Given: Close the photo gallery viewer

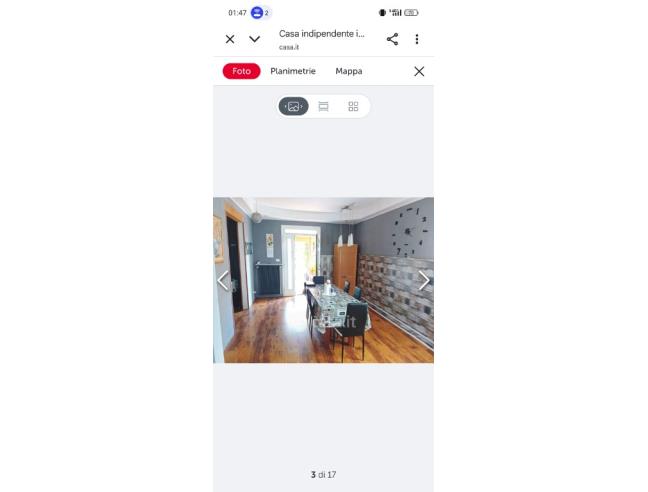Looking at the screenshot, I should click(419, 71).
